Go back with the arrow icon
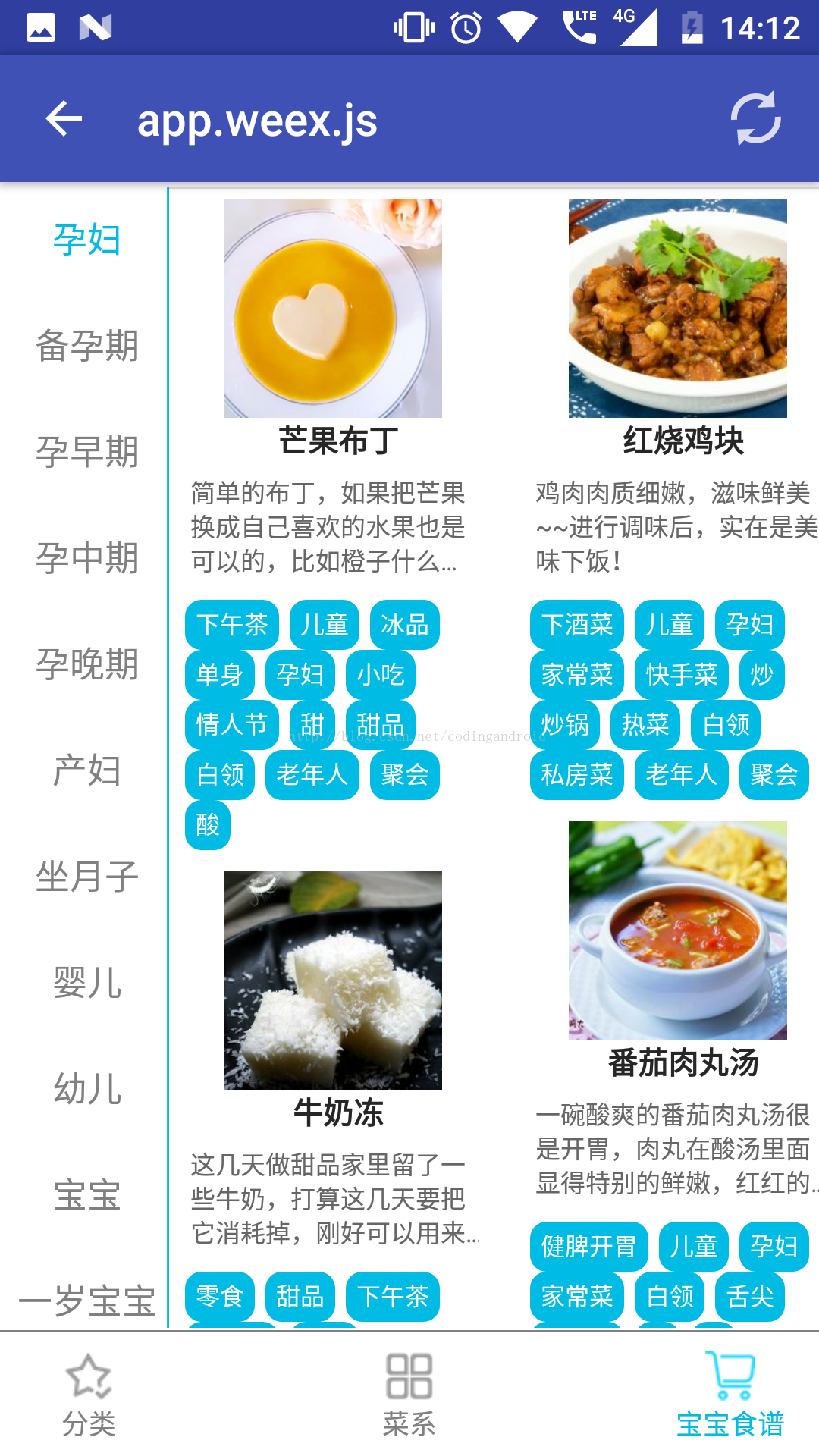 click(x=64, y=119)
